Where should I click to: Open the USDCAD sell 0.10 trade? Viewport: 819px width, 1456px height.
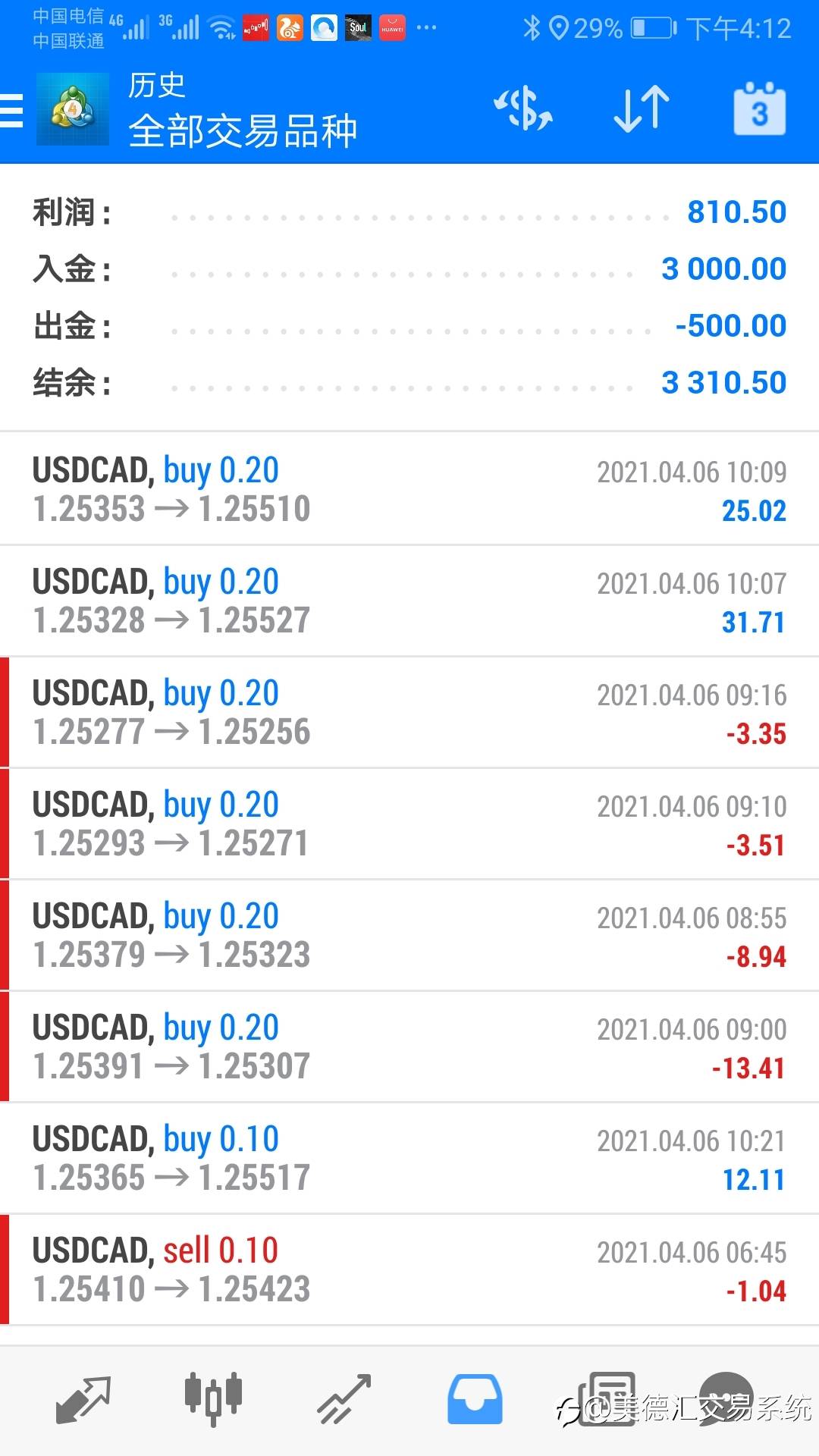click(x=409, y=1269)
